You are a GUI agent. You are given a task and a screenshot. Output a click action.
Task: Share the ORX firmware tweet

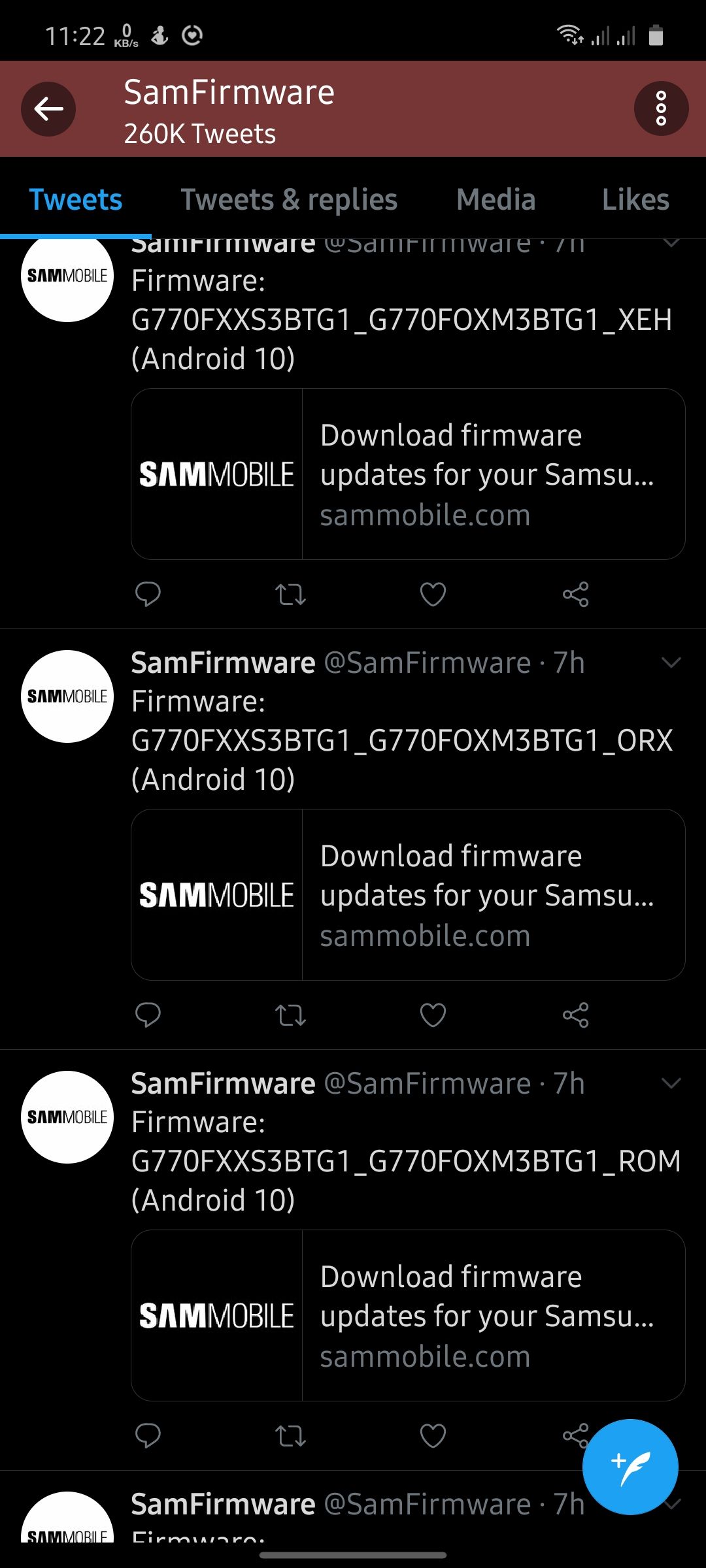tap(575, 1015)
